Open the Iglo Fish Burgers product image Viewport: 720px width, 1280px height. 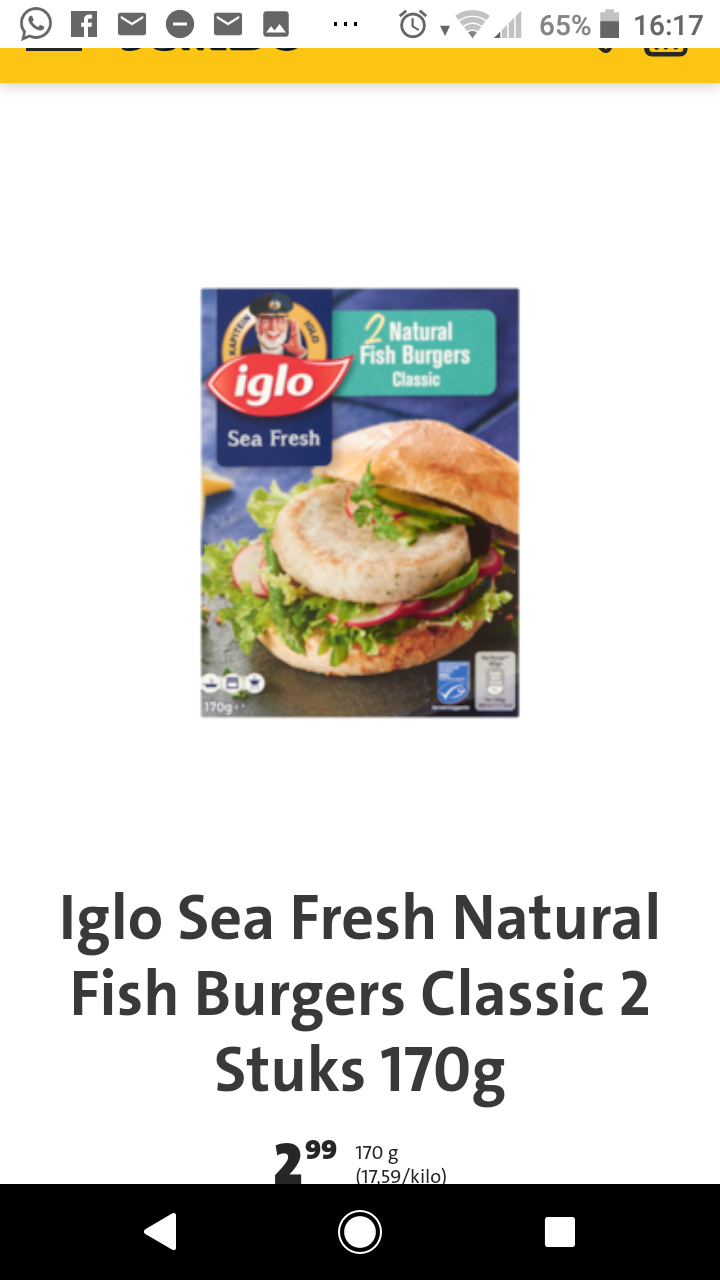[360, 503]
